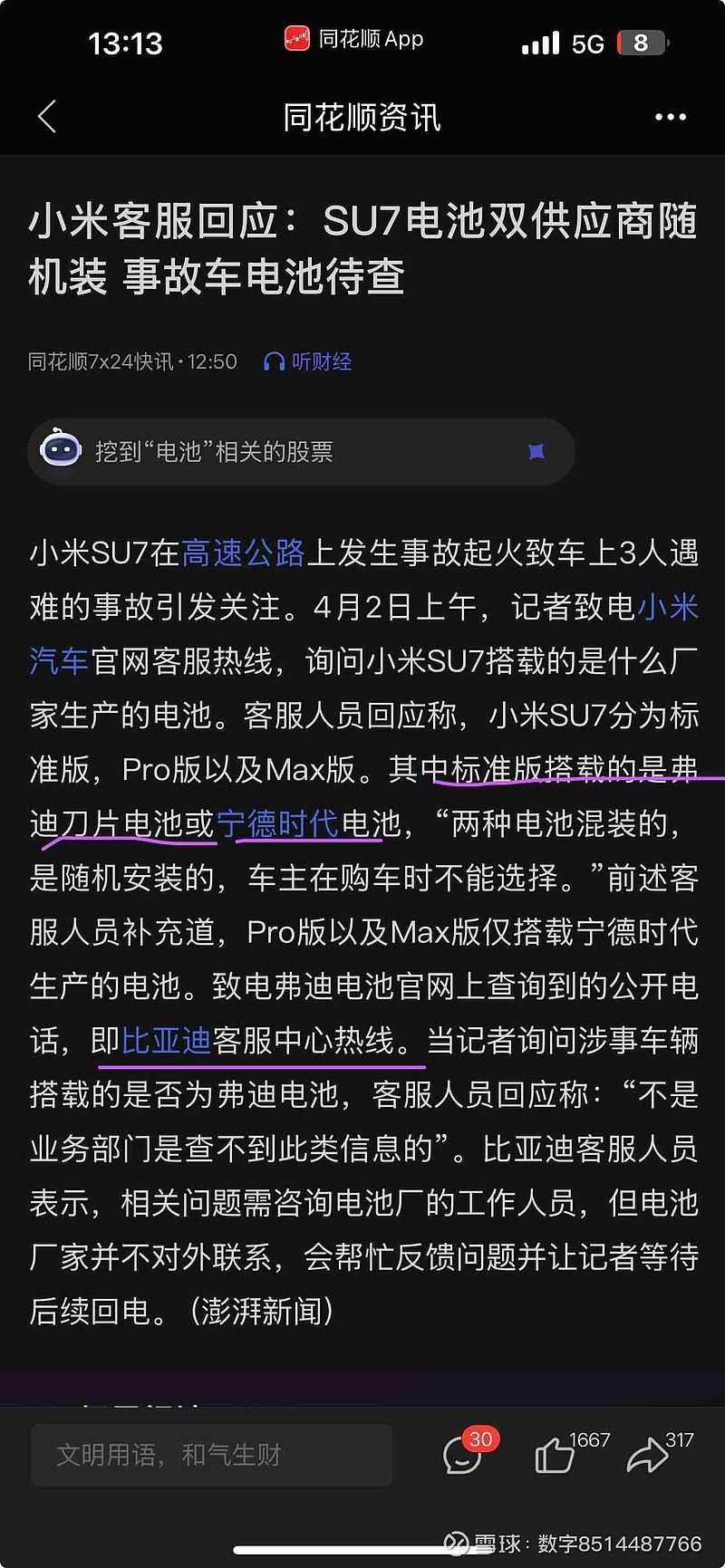Tap the 数字8514487766 username watermark
The height and width of the screenshot is (1568, 725).
(614, 1543)
